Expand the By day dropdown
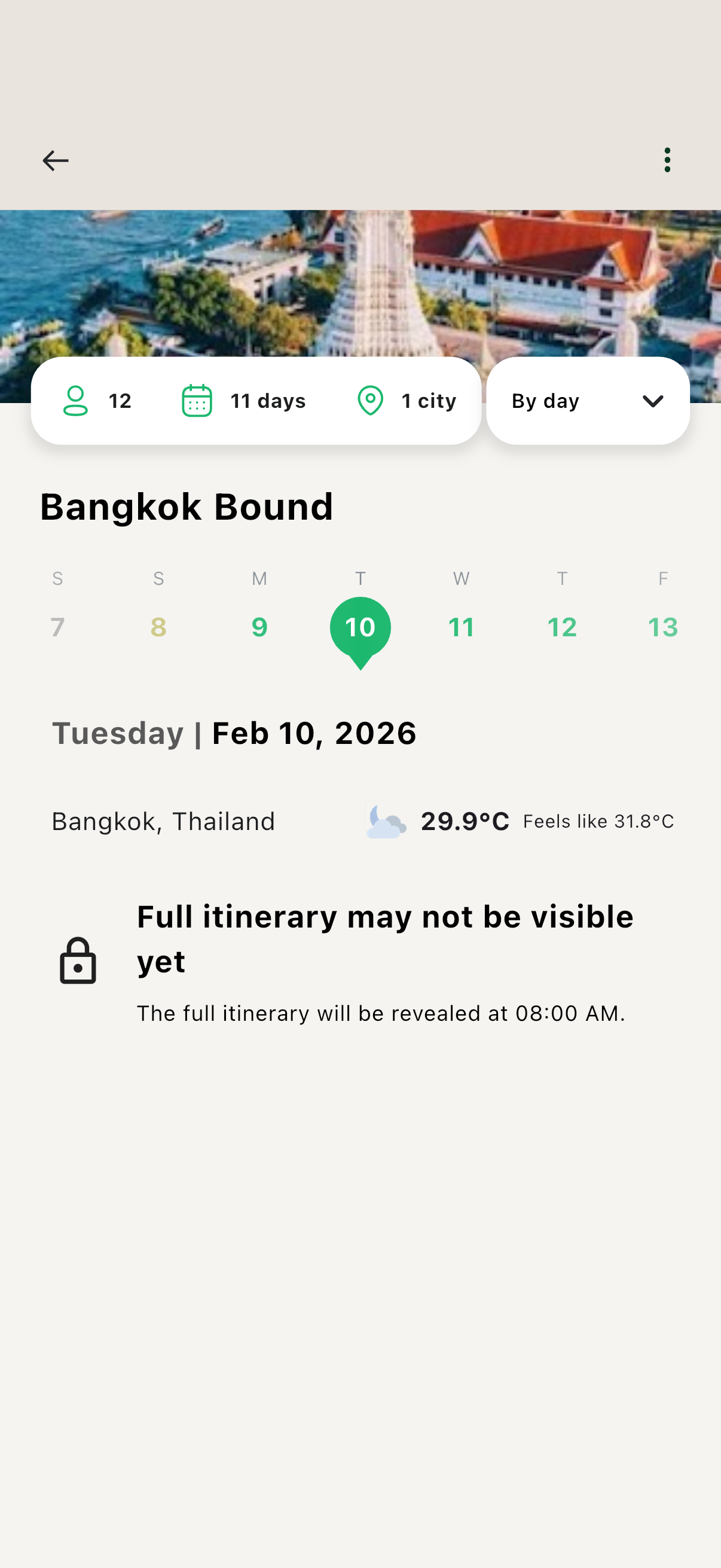The image size is (721, 1568). [588, 401]
